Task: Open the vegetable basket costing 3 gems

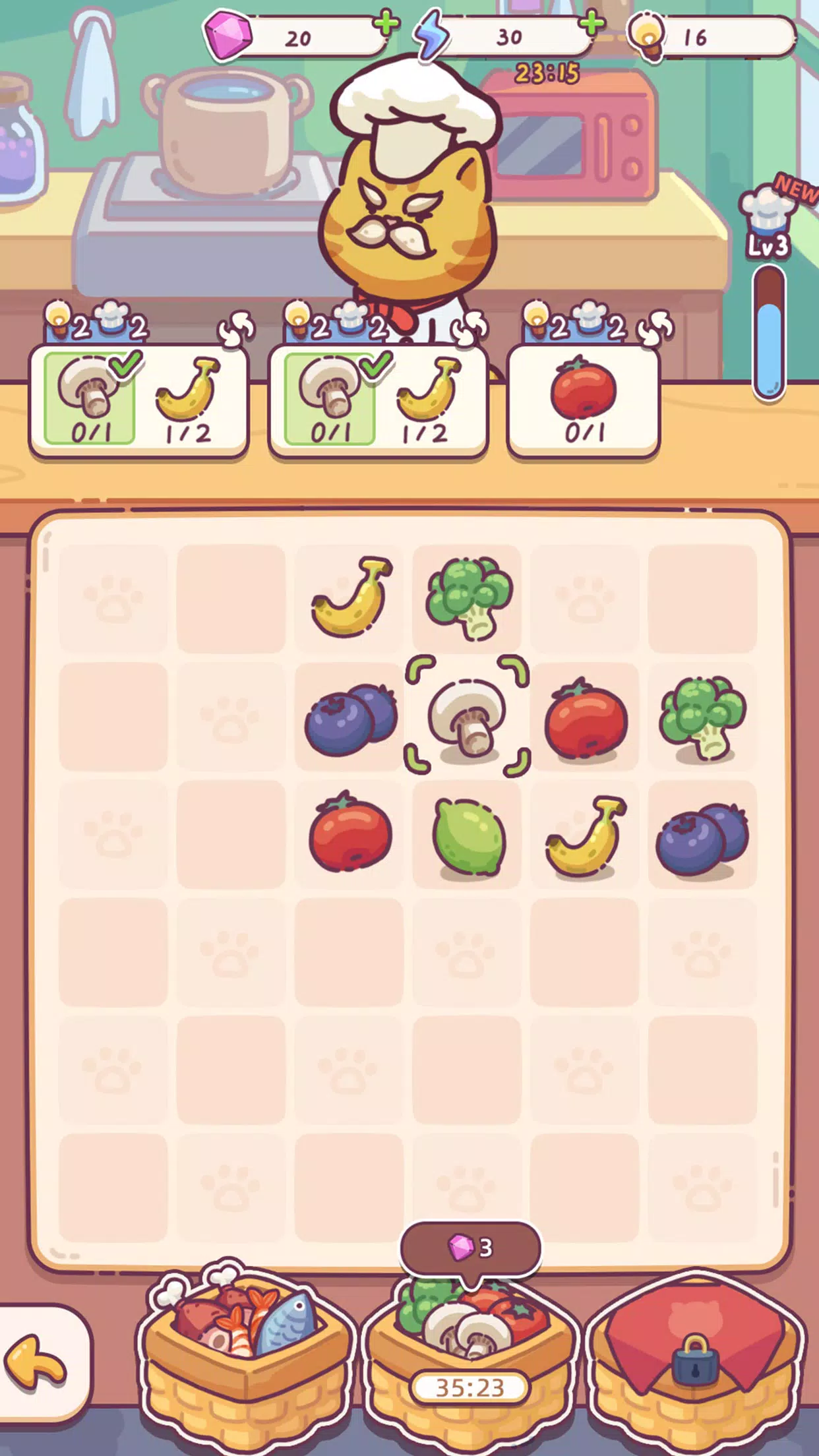Action: coord(470,1345)
